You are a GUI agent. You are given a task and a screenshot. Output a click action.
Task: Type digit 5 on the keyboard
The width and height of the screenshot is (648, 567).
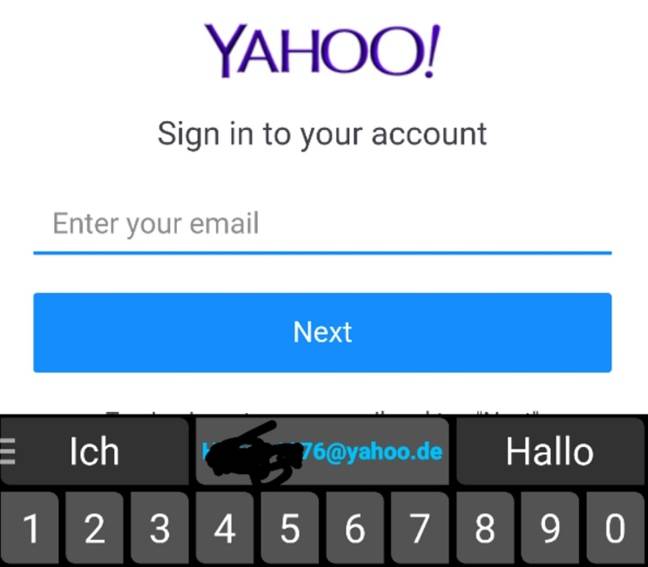(x=290, y=529)
